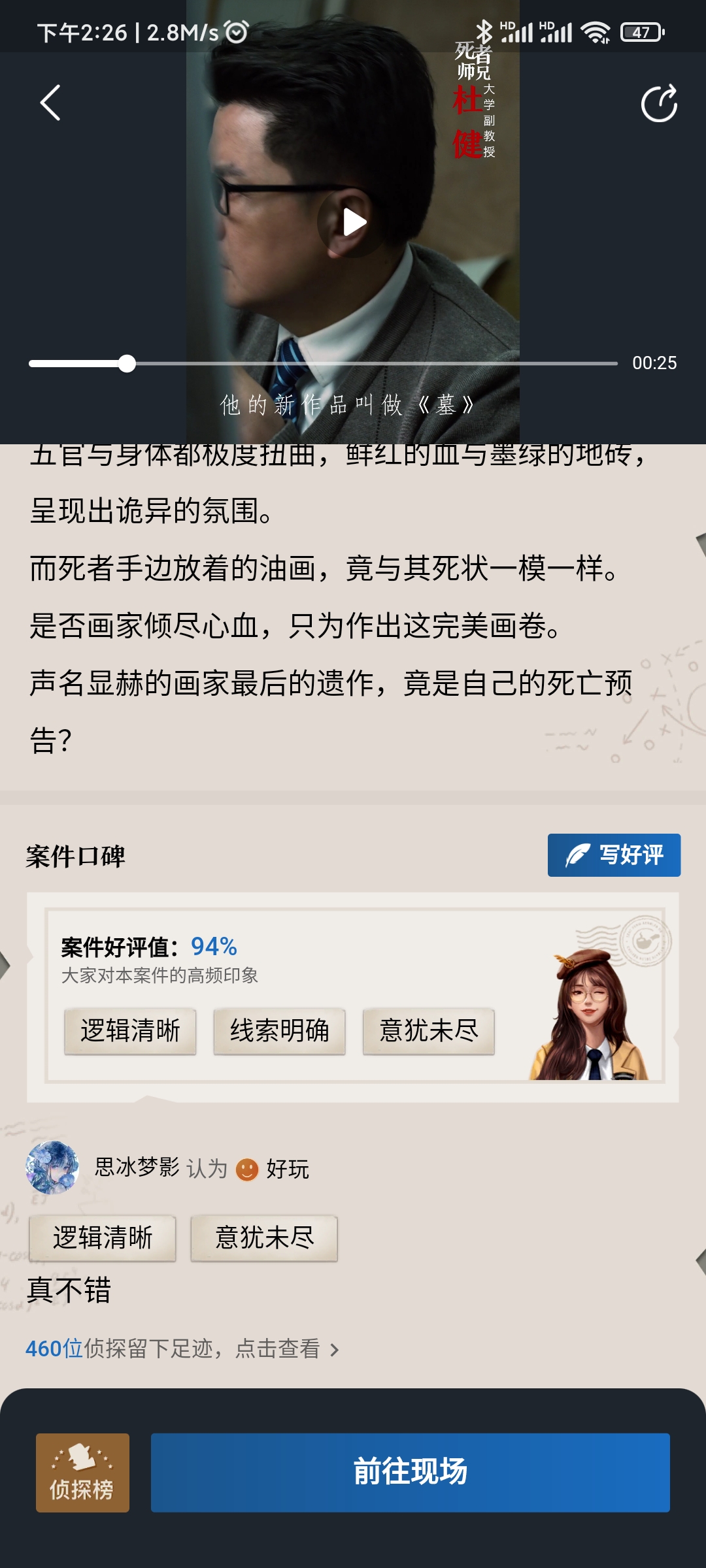Screen dimensions: 706x1568
Task: Tap the play button on the trailer video
Action: click(x=353, y=221)
